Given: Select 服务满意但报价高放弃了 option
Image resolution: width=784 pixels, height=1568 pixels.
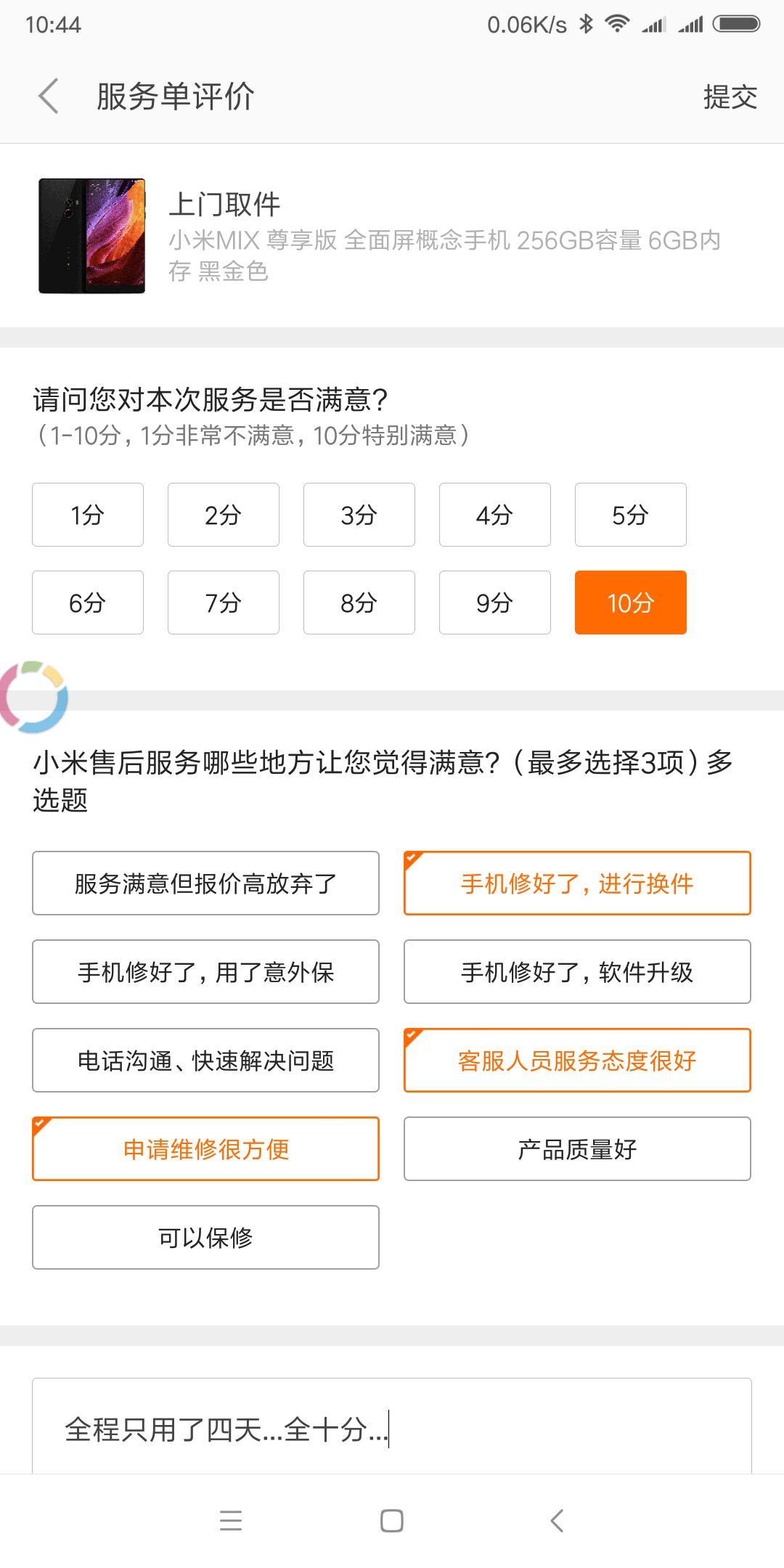Looking at the screenshot, I should pos(205,883).
